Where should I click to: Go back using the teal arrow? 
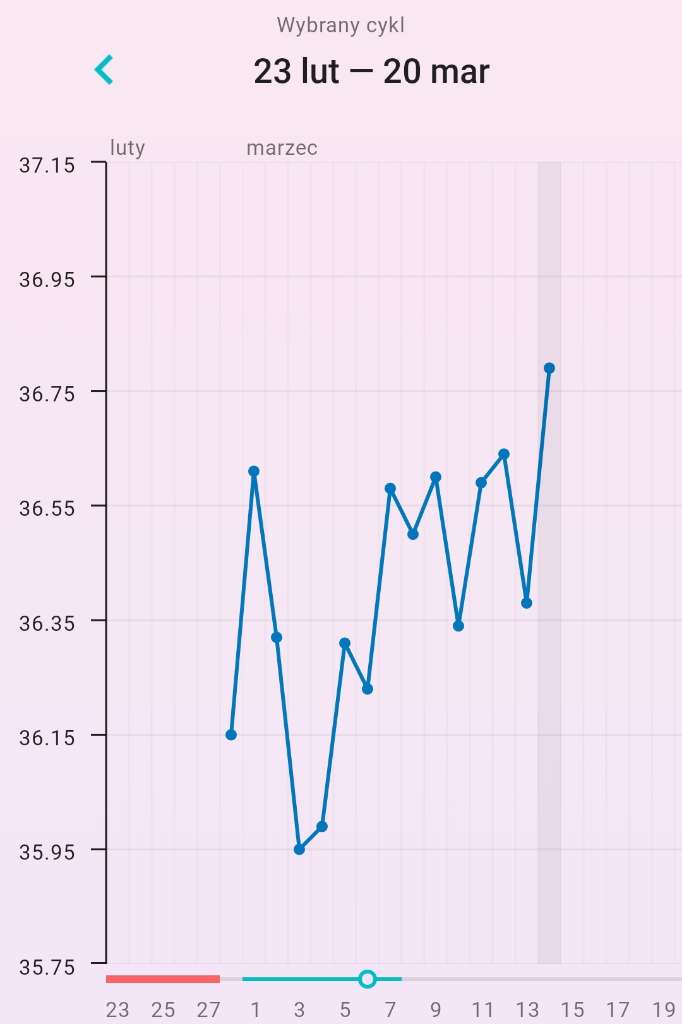pos(104,70)
